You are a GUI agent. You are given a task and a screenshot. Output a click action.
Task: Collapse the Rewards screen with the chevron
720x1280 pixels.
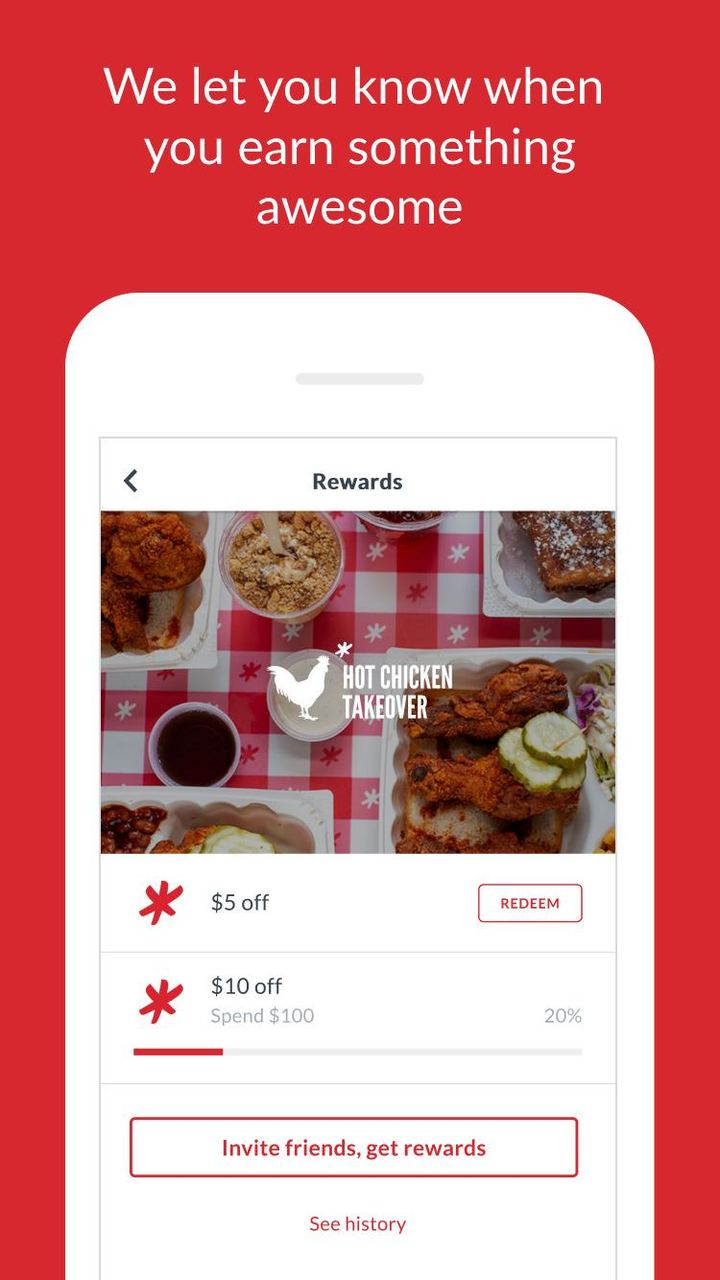[x=130, y=480]
